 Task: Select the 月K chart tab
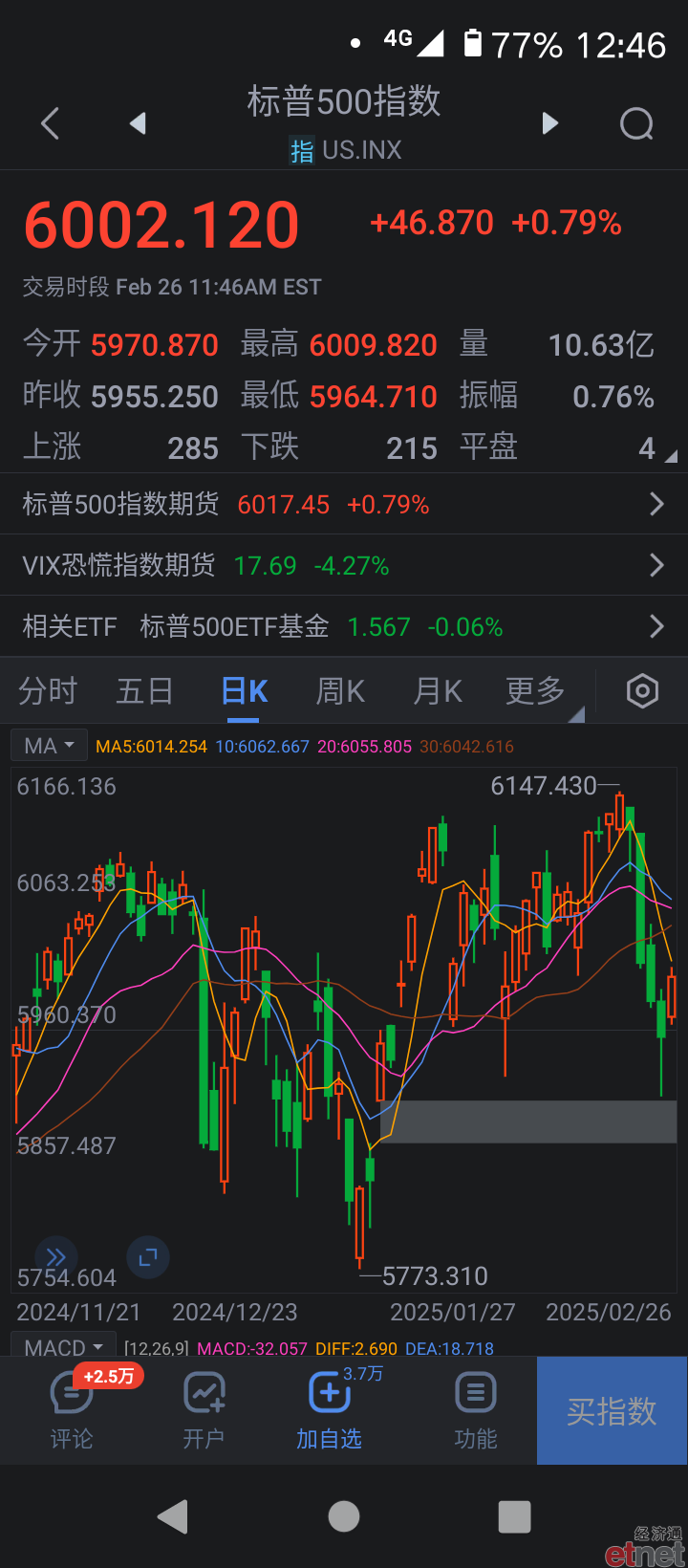tap(438, 690)
